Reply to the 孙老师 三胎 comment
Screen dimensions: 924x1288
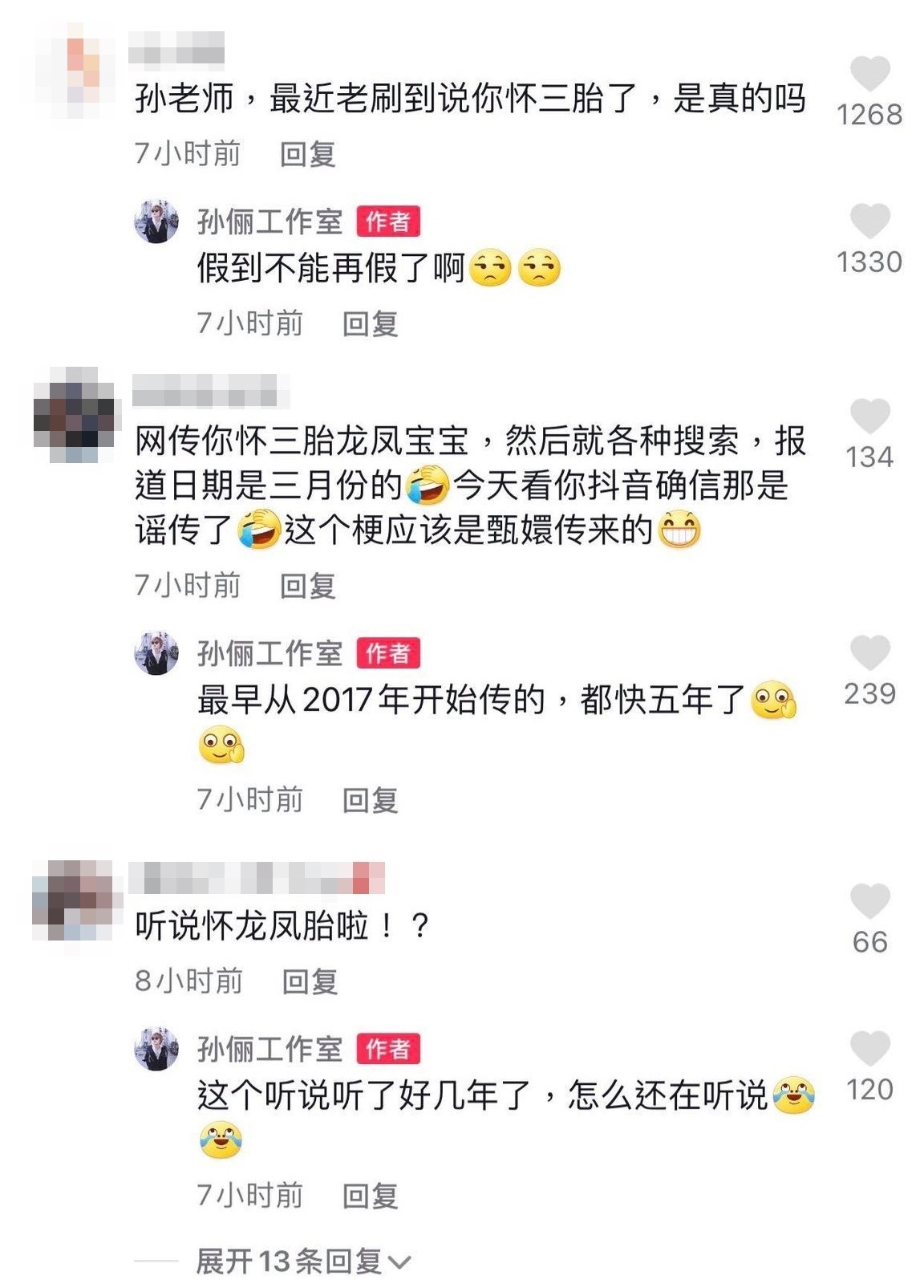[x=307, y=153]
